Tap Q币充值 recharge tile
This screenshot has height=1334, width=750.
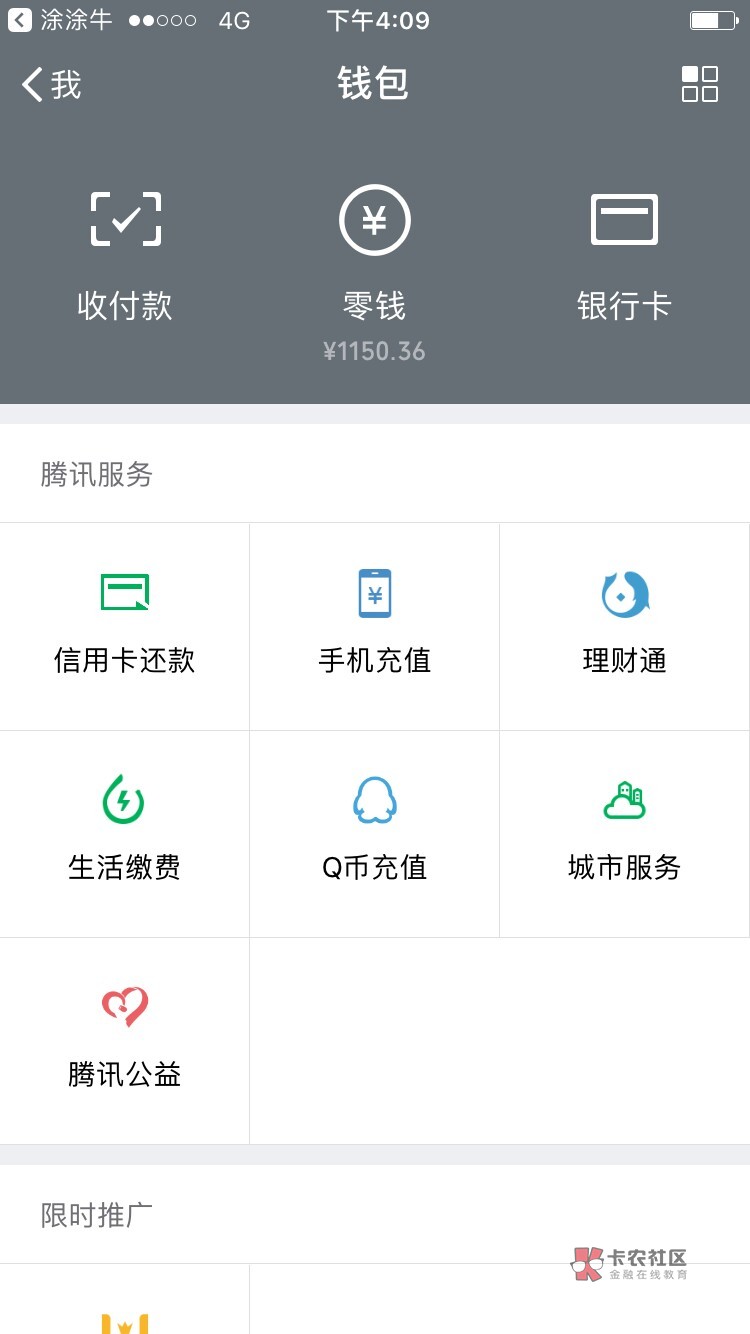[x=375, y=833]
